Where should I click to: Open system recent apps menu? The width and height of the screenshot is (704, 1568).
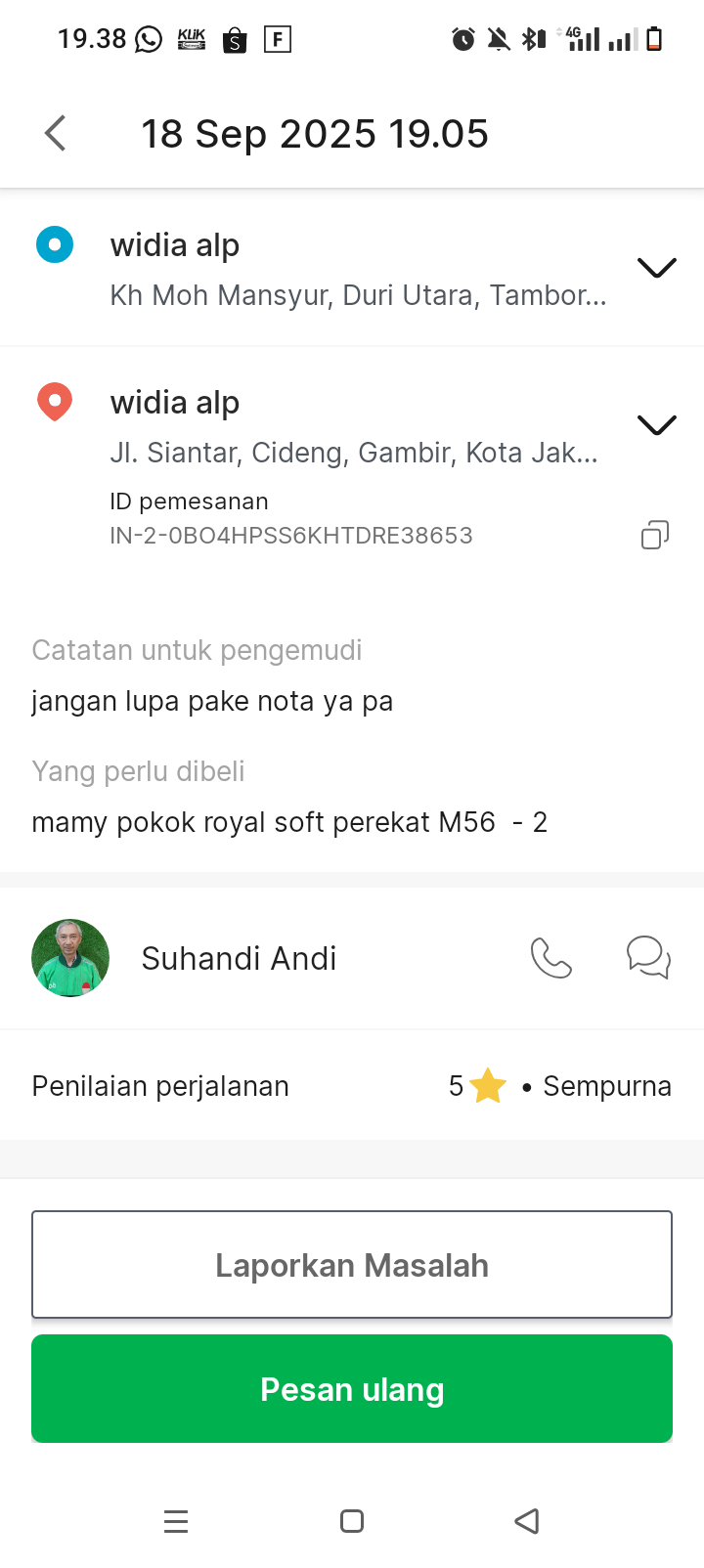pyautogui.click(x=176, y=1521)
